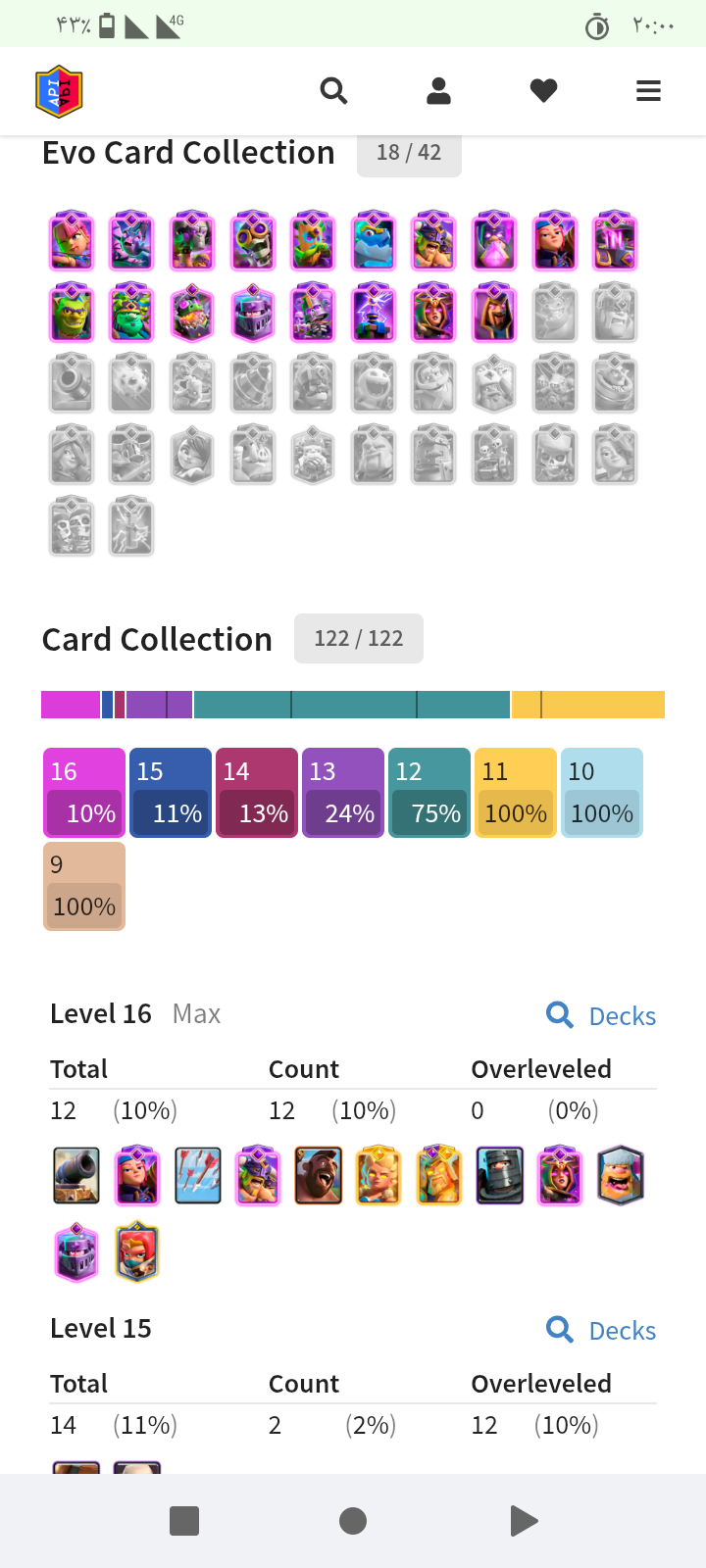This screenshot has height=1568, width=706.
Task: Go to RoyaleAPI home via logo
Action: pyautogui.click(x=59, y=91)
